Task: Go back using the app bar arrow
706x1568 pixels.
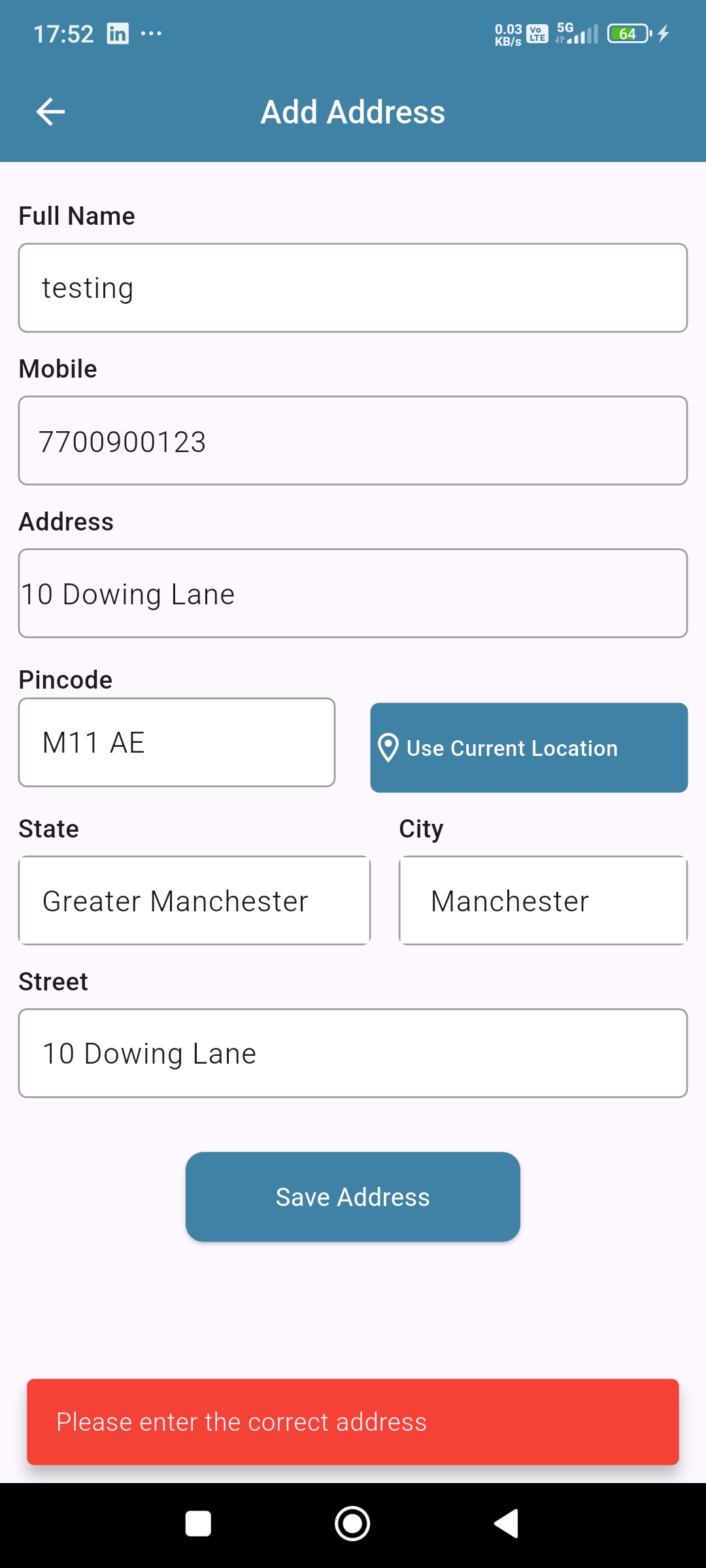Action: (x=50, y=112)
